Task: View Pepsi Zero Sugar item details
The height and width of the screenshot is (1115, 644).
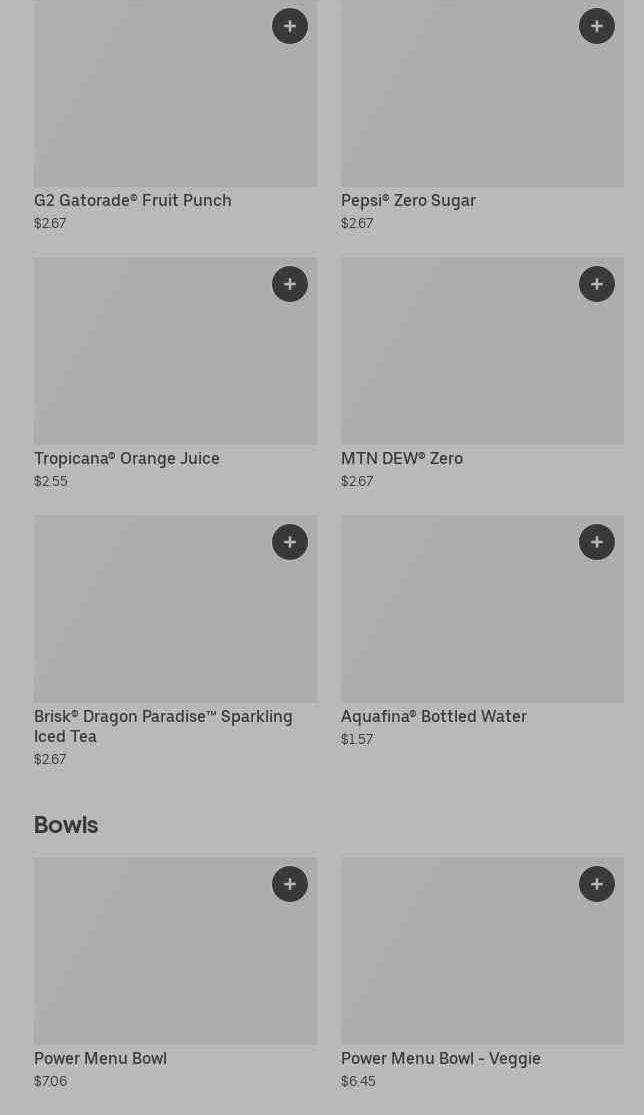Action: click(460, 110)
